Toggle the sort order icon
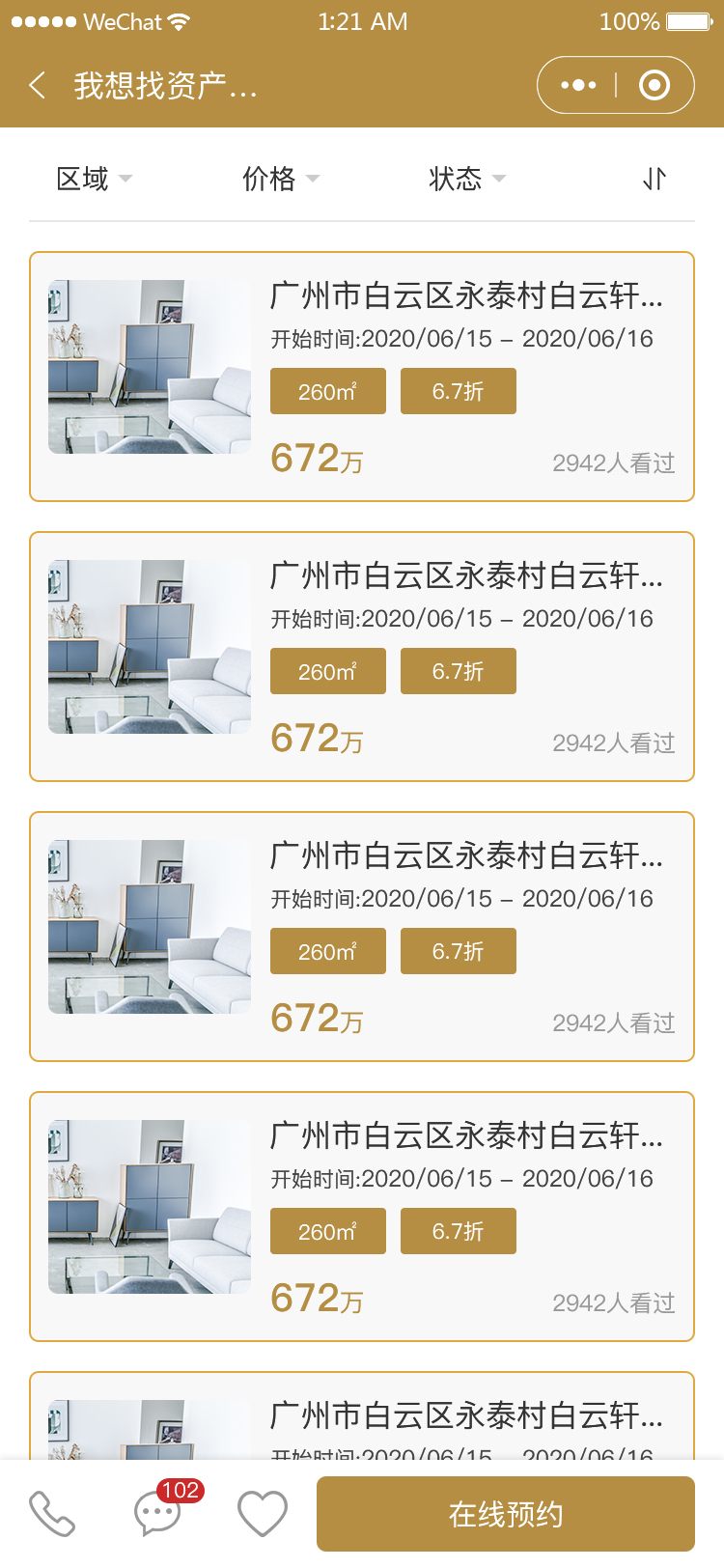 click(654, 179)
